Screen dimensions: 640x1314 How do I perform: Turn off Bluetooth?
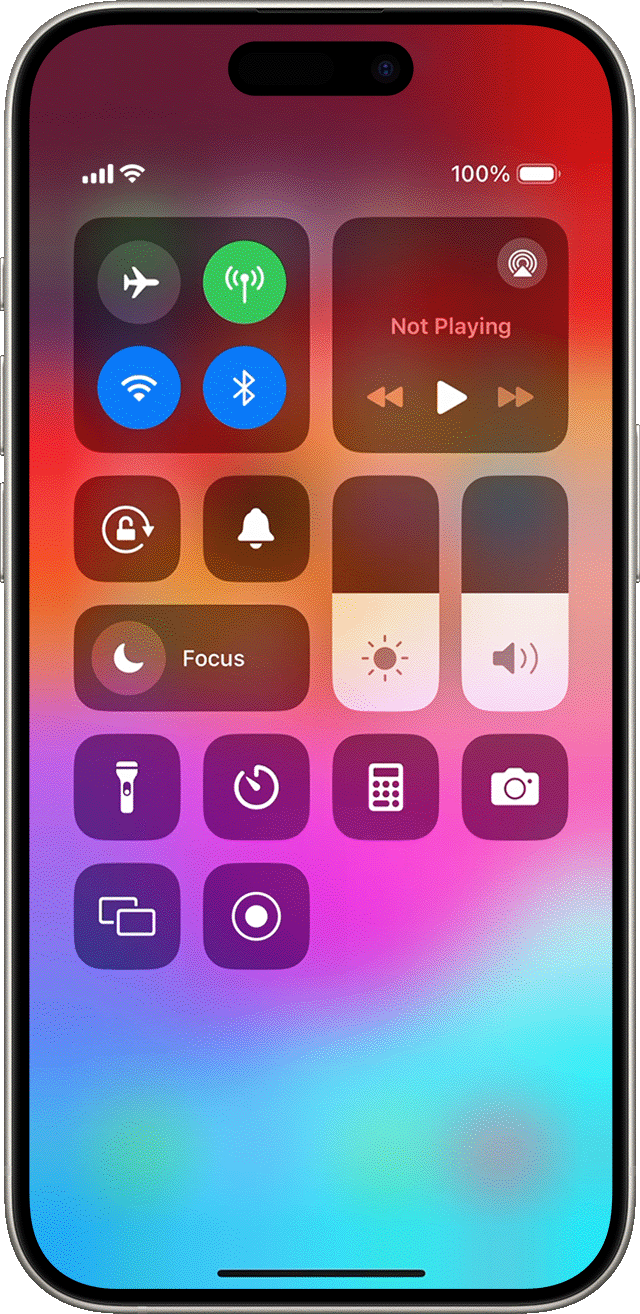coord(244,387)
